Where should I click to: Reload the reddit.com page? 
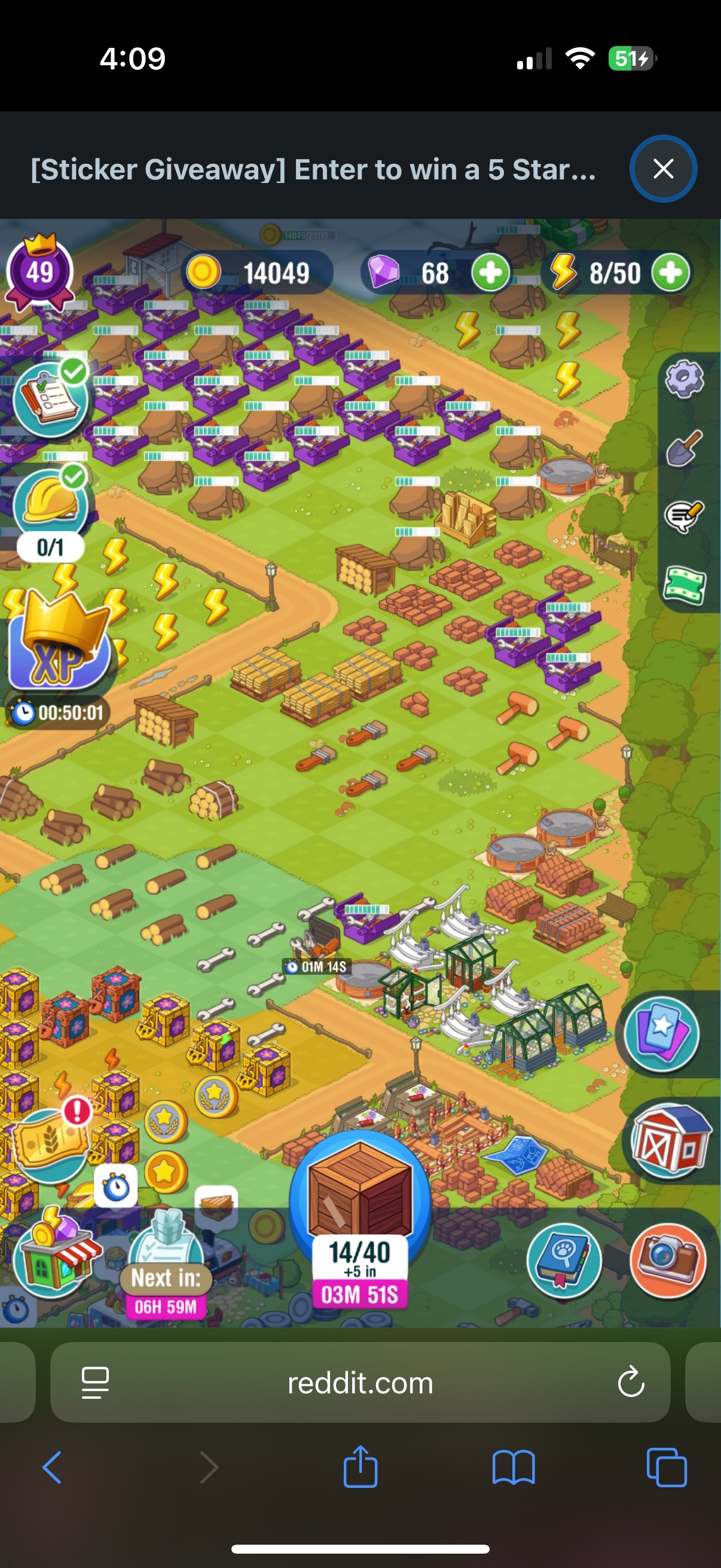pyautogui.click(x=630, y=1383)
